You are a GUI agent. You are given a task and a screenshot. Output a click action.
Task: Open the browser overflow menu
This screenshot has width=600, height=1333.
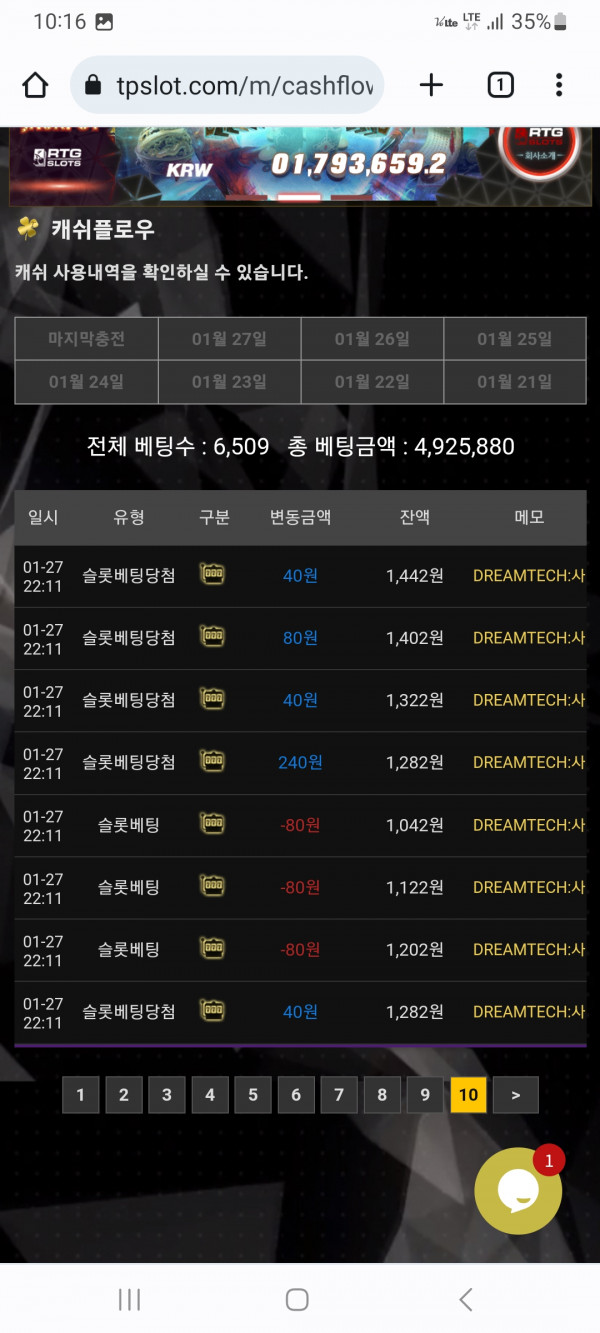pyautogui.click(x=559, y=86)
